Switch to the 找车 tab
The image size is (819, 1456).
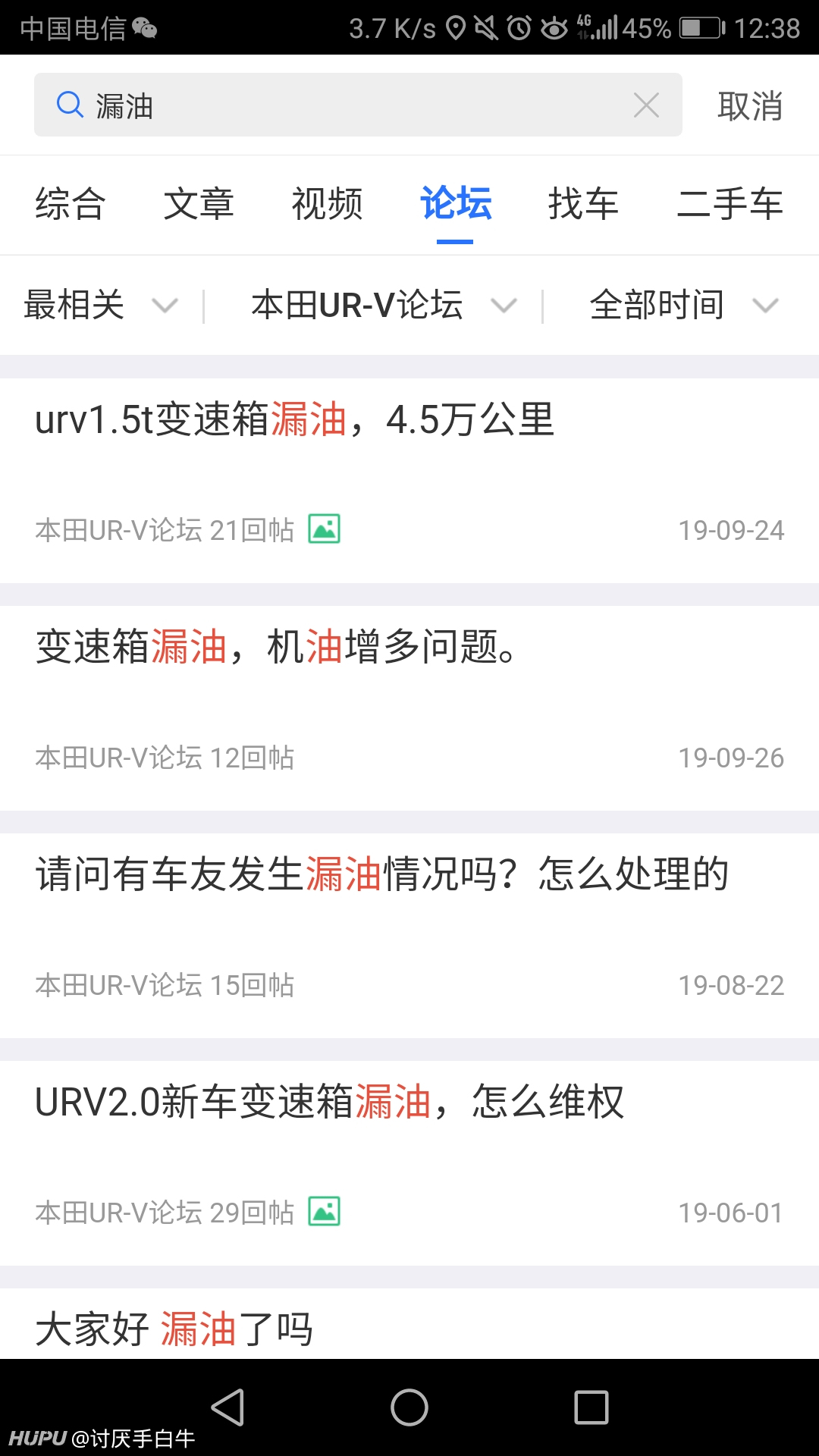click(583, 204)
